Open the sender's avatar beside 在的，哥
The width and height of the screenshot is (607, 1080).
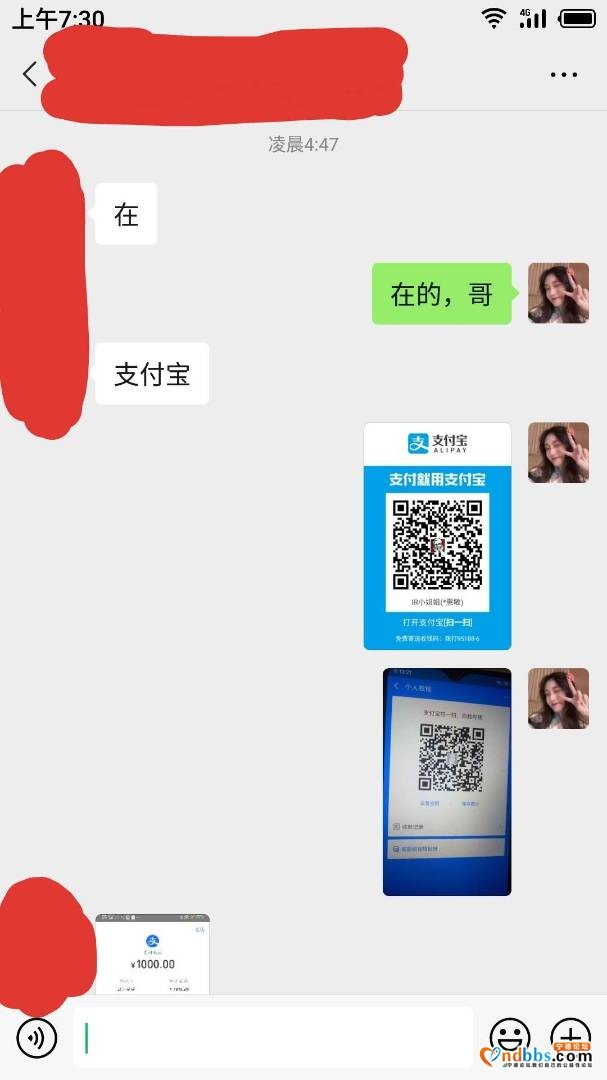tap(558, 293)
